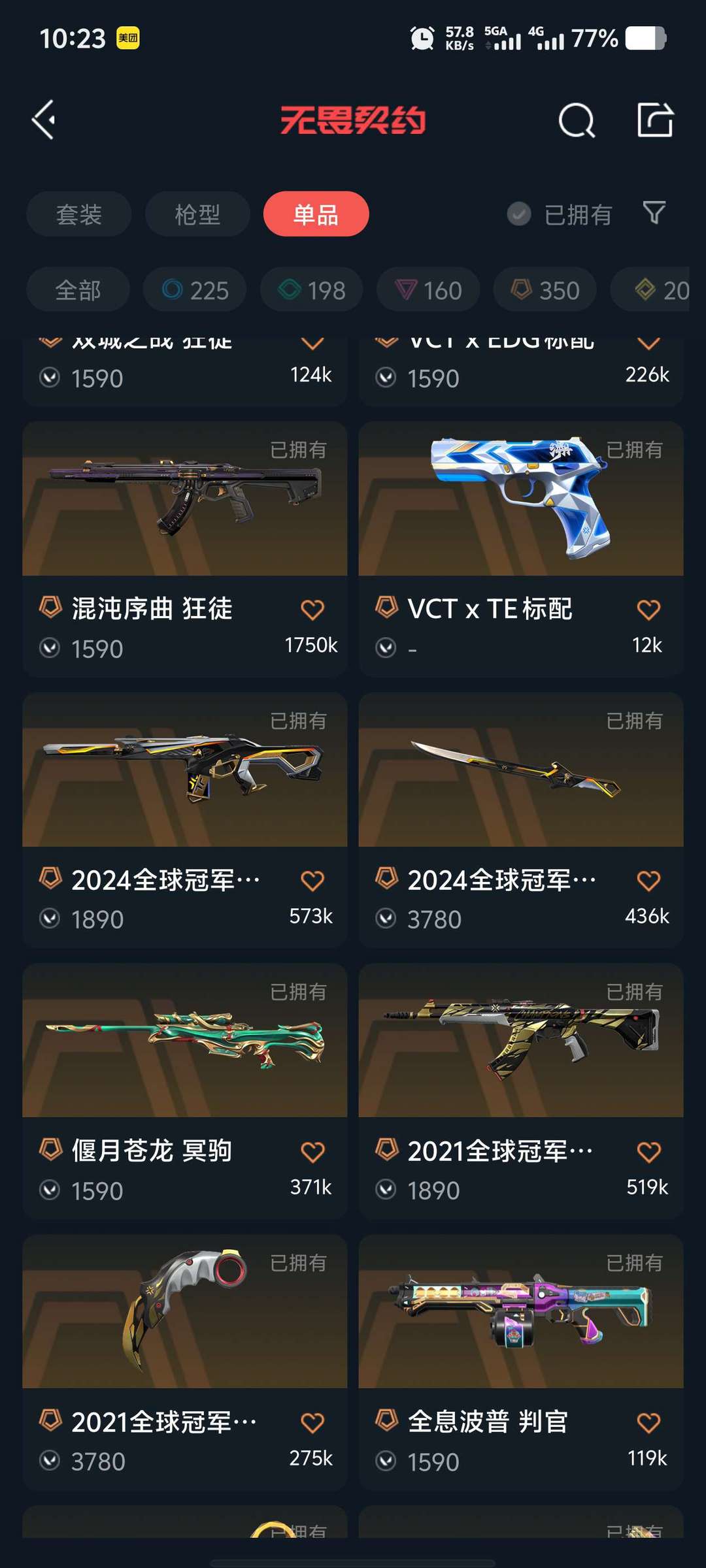Filter by the 160 tier chip
This screenshot has width=706, height=1568.
[428, 290]
